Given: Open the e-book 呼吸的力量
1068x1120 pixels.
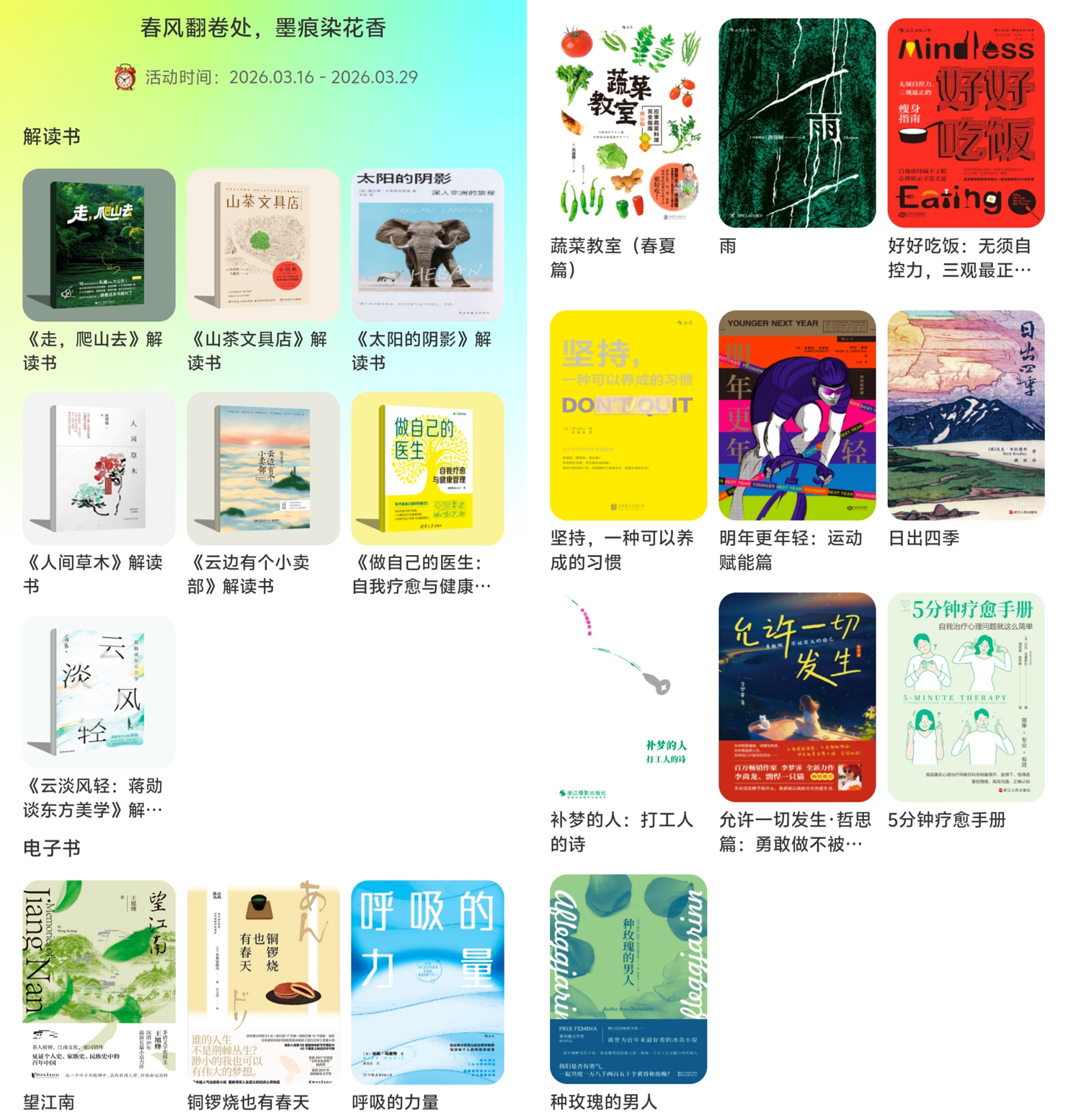Looking at the screenshot, I should (427, 982).
